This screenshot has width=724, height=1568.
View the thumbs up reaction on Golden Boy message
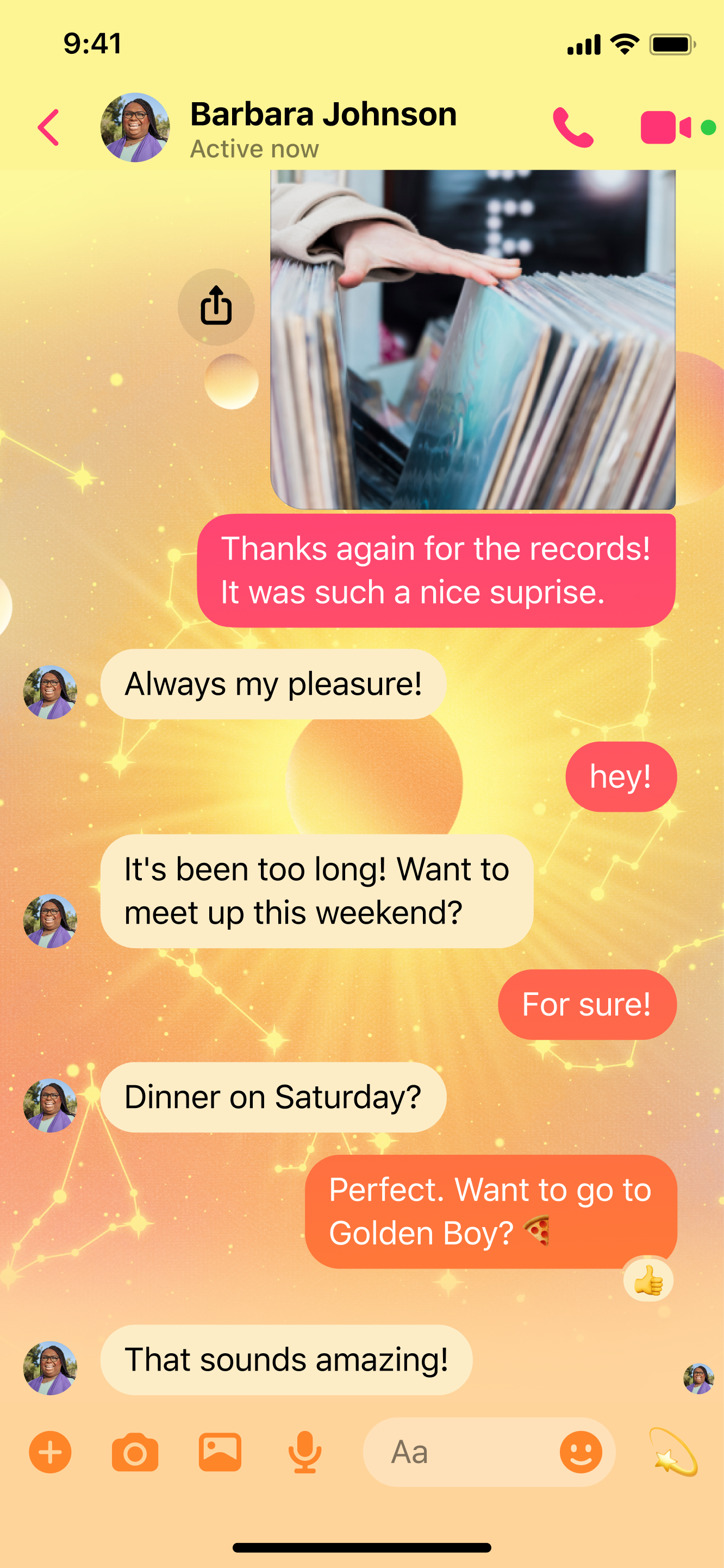[648, 1280]
